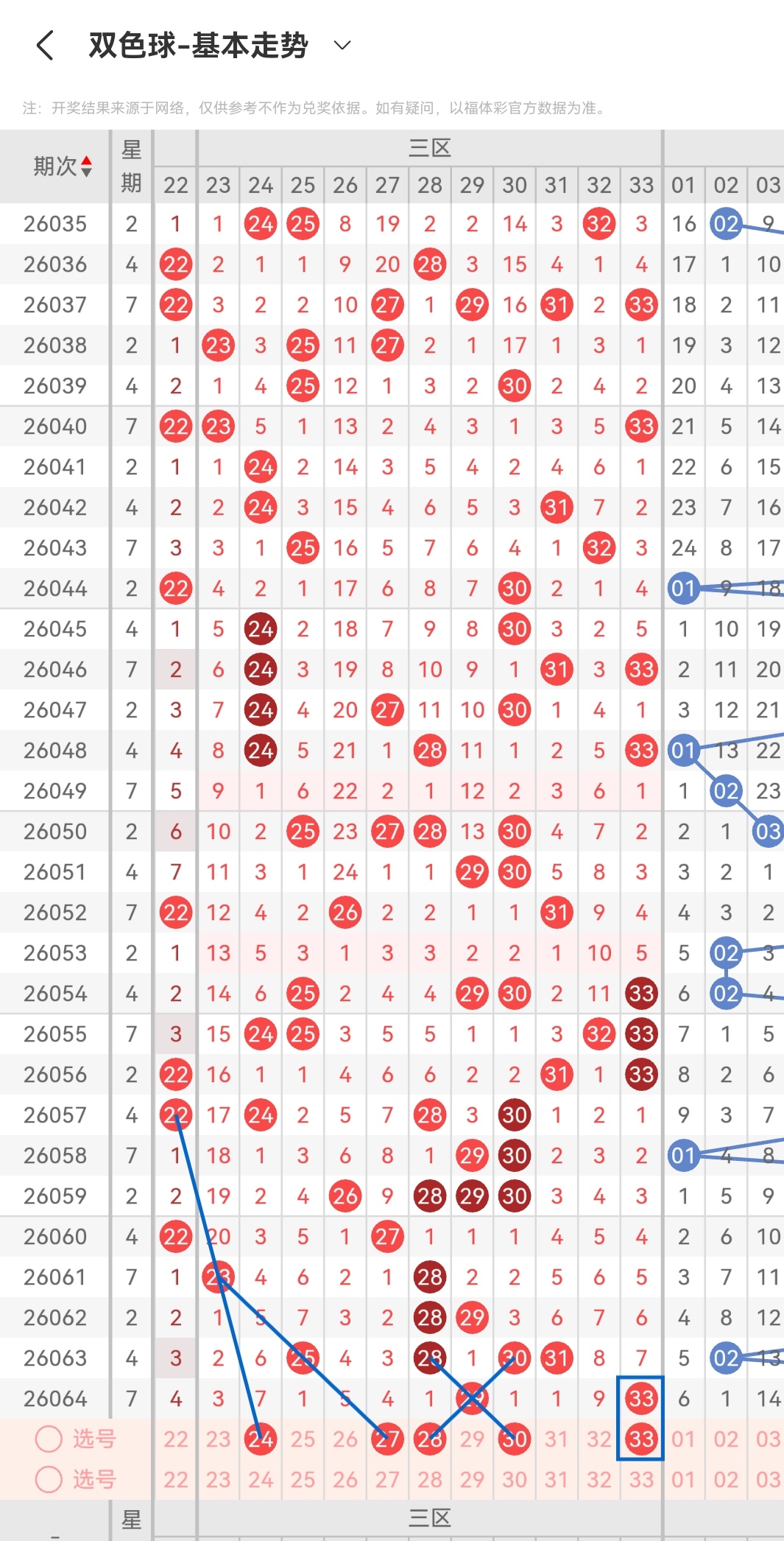The width and height of the screenshot is (784, 1541).
Task: Pick number 22 in the first 选号 row
Action: pos(176,1439)
